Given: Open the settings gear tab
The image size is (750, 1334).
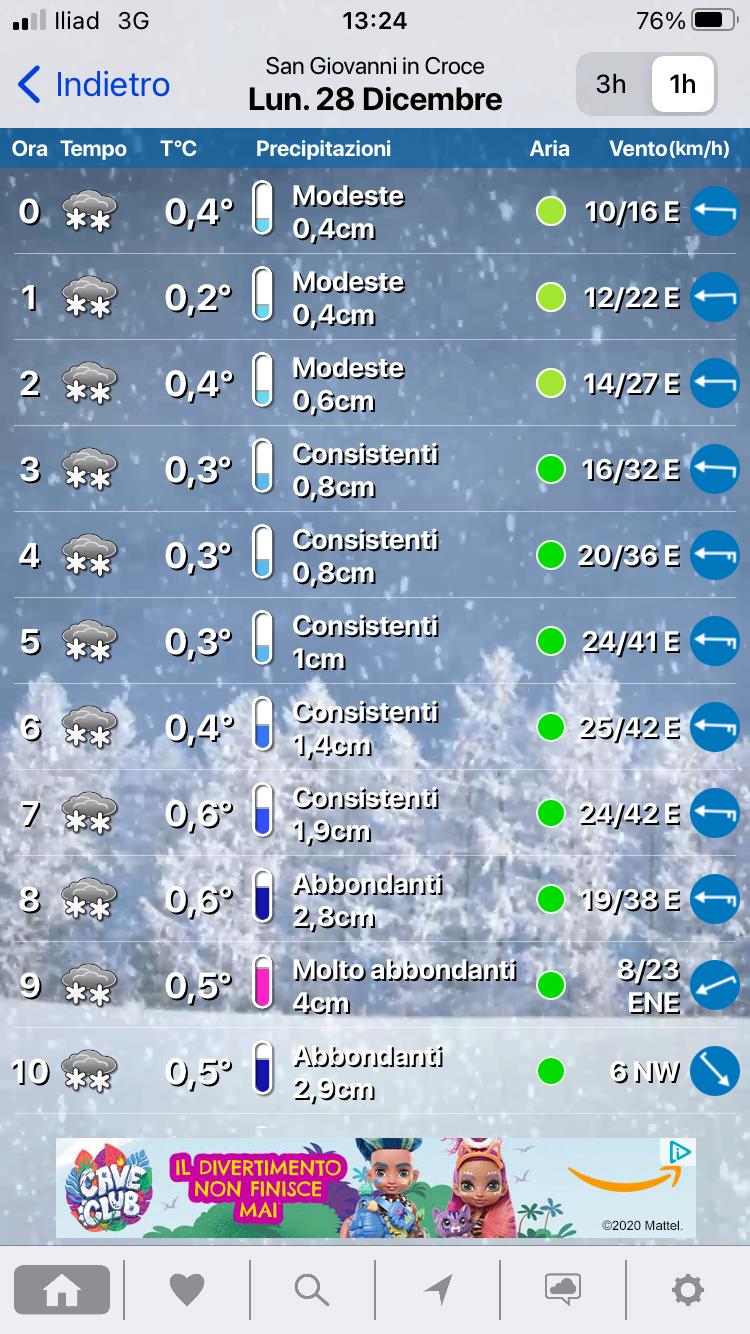Looking at the screenshot, I should click(688, 1290).
